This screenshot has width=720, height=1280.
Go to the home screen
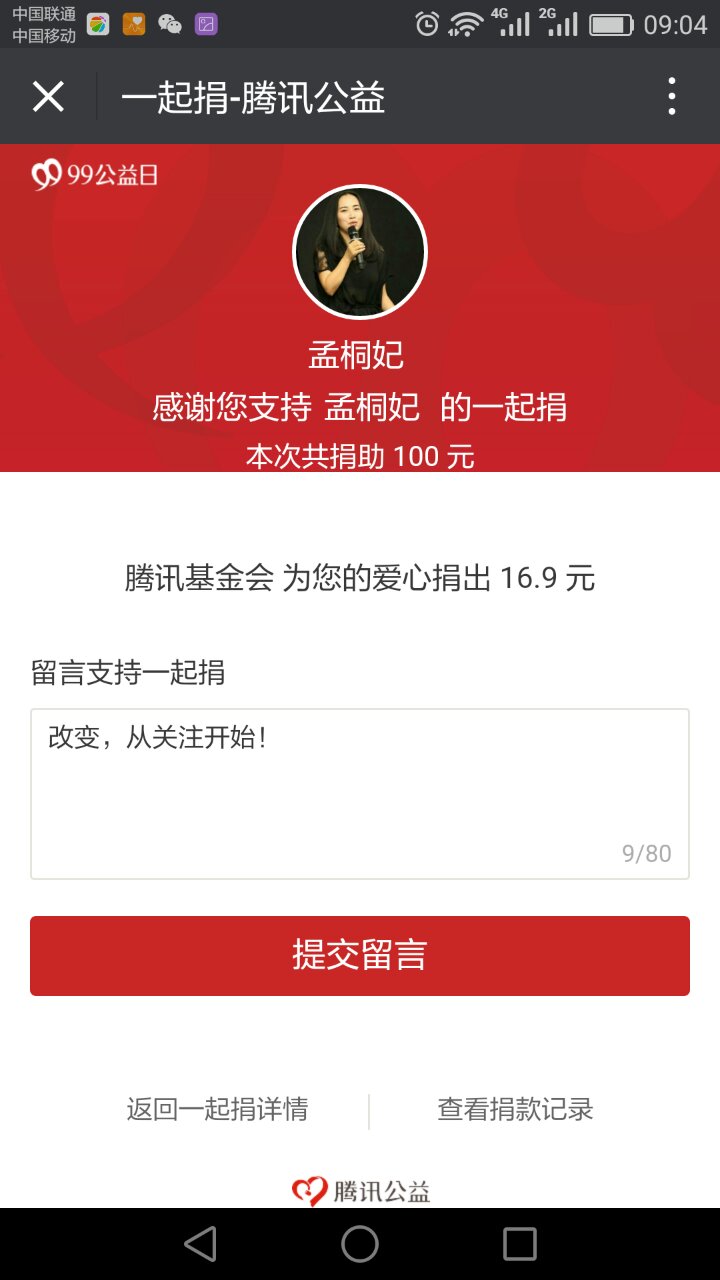[360, 1244]
